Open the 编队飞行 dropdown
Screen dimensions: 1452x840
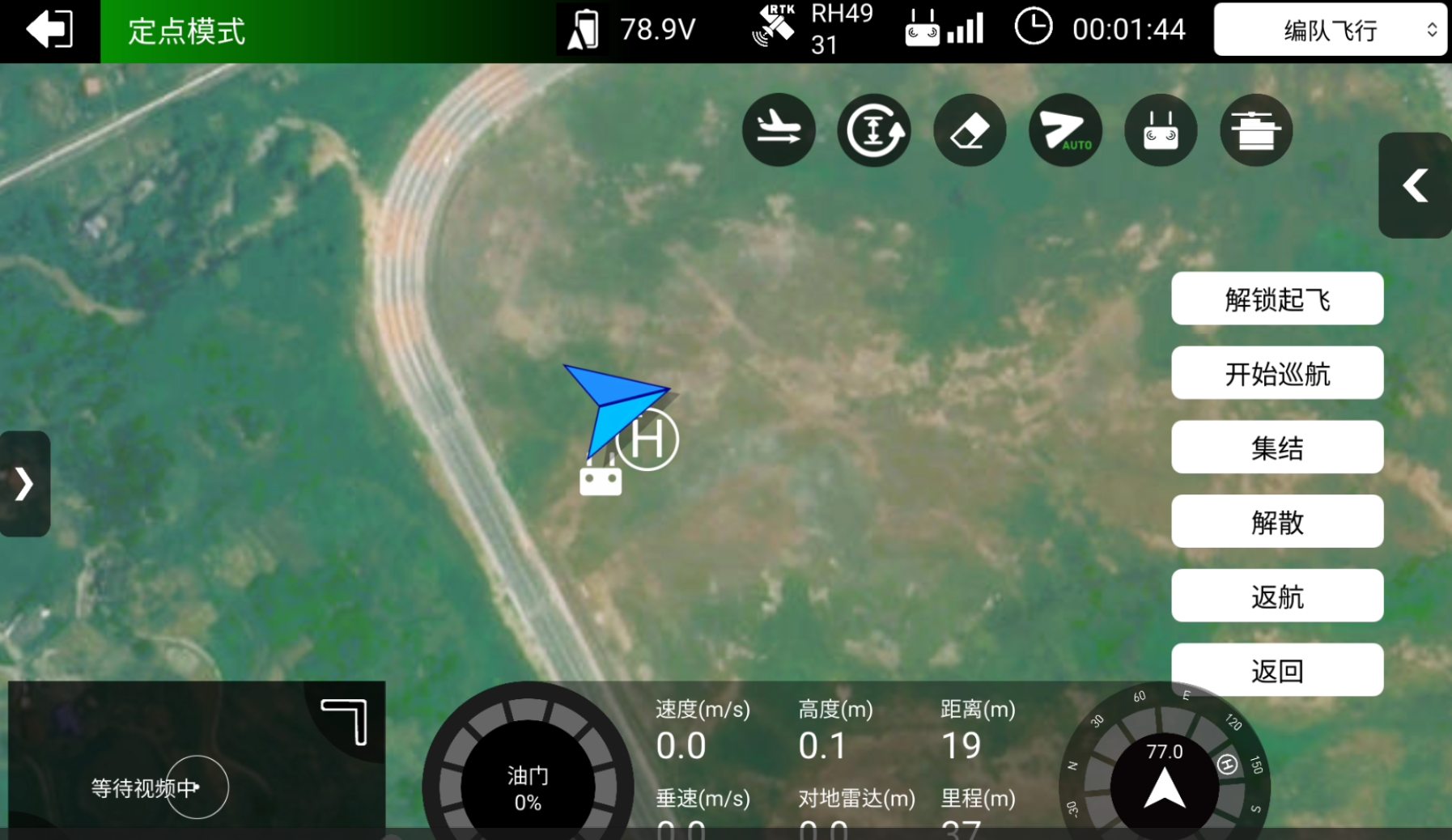click(1330, 31)
